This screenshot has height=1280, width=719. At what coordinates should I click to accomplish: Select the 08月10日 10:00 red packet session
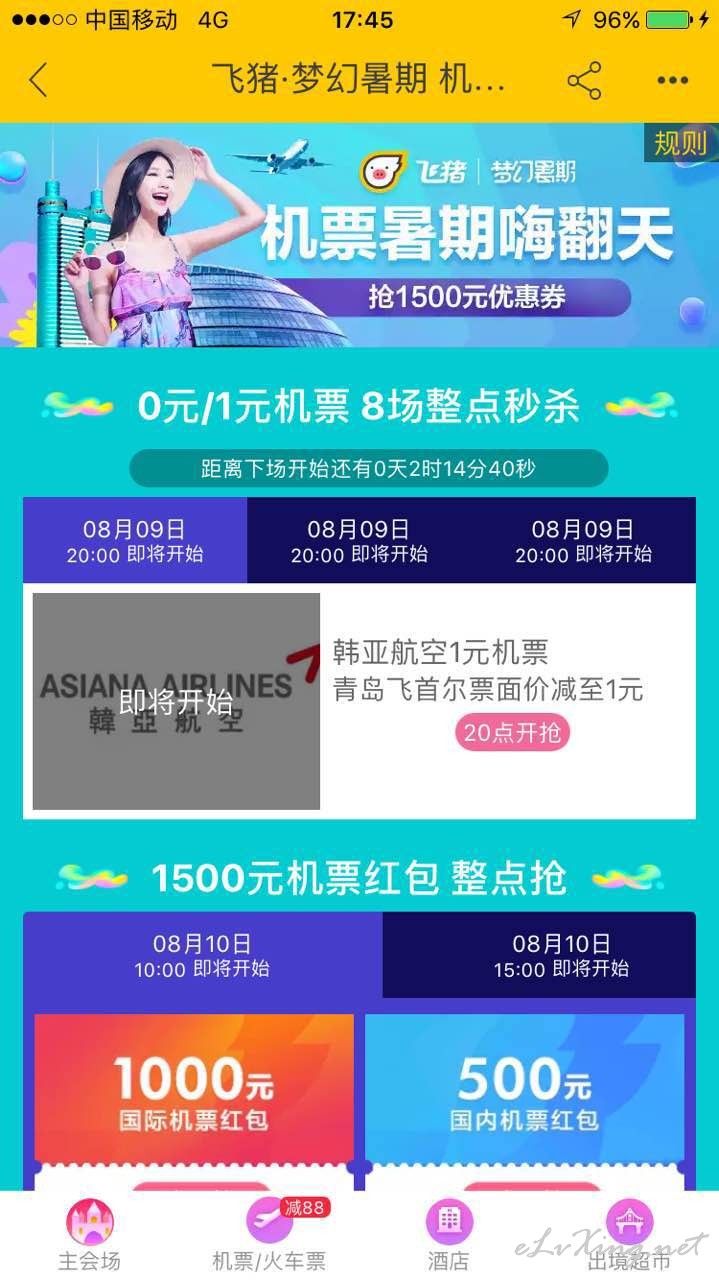[202, 955]
